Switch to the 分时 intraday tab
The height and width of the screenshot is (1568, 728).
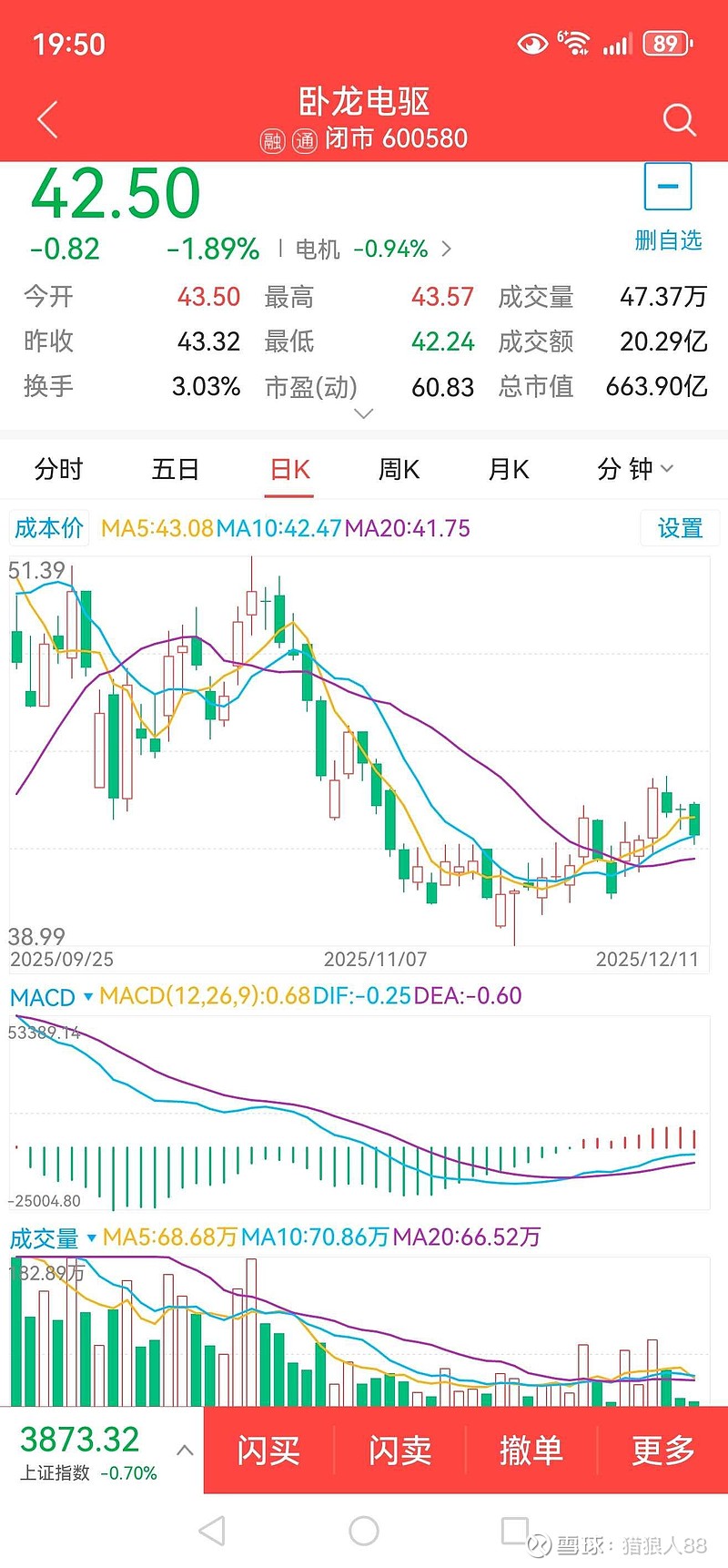pos(58,469)
